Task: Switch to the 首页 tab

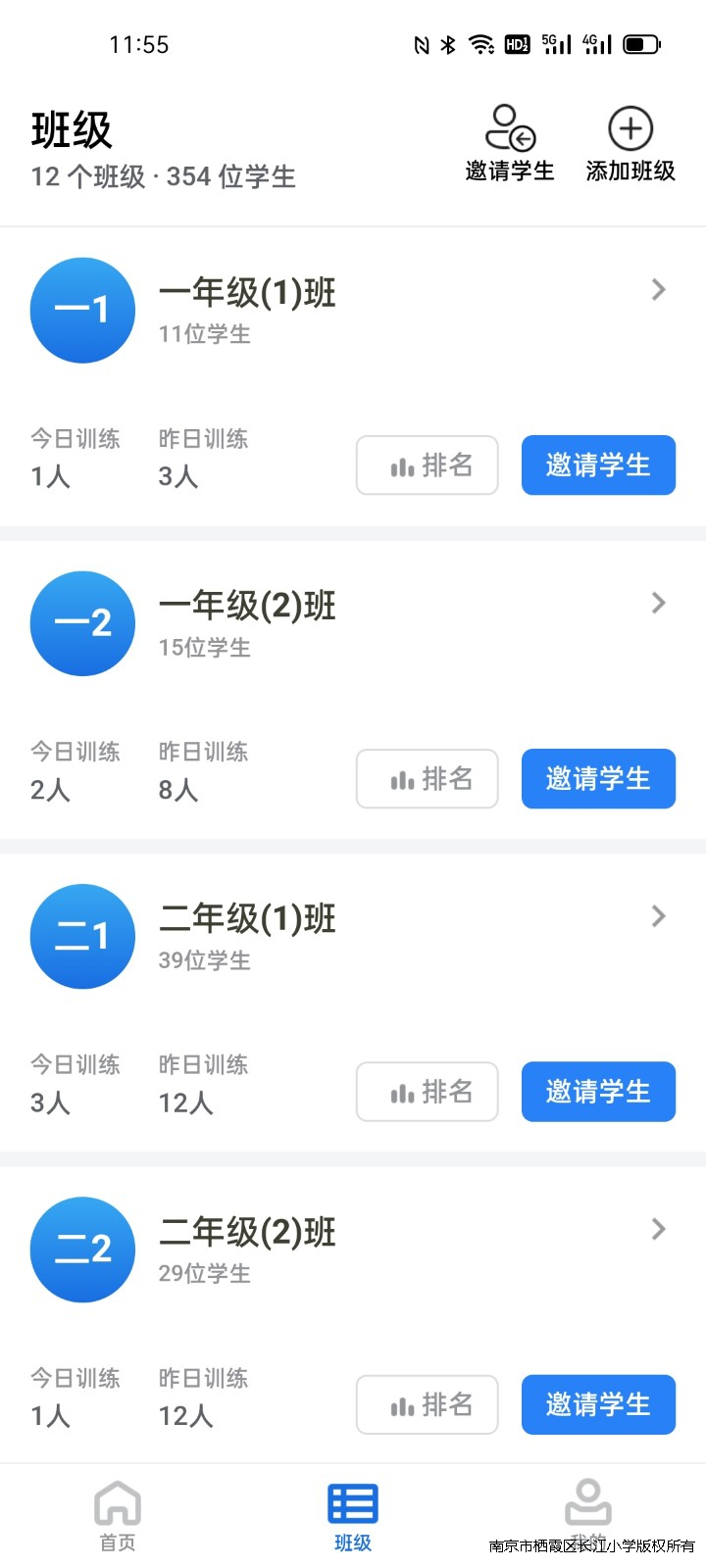Action: click(118, 1516)
